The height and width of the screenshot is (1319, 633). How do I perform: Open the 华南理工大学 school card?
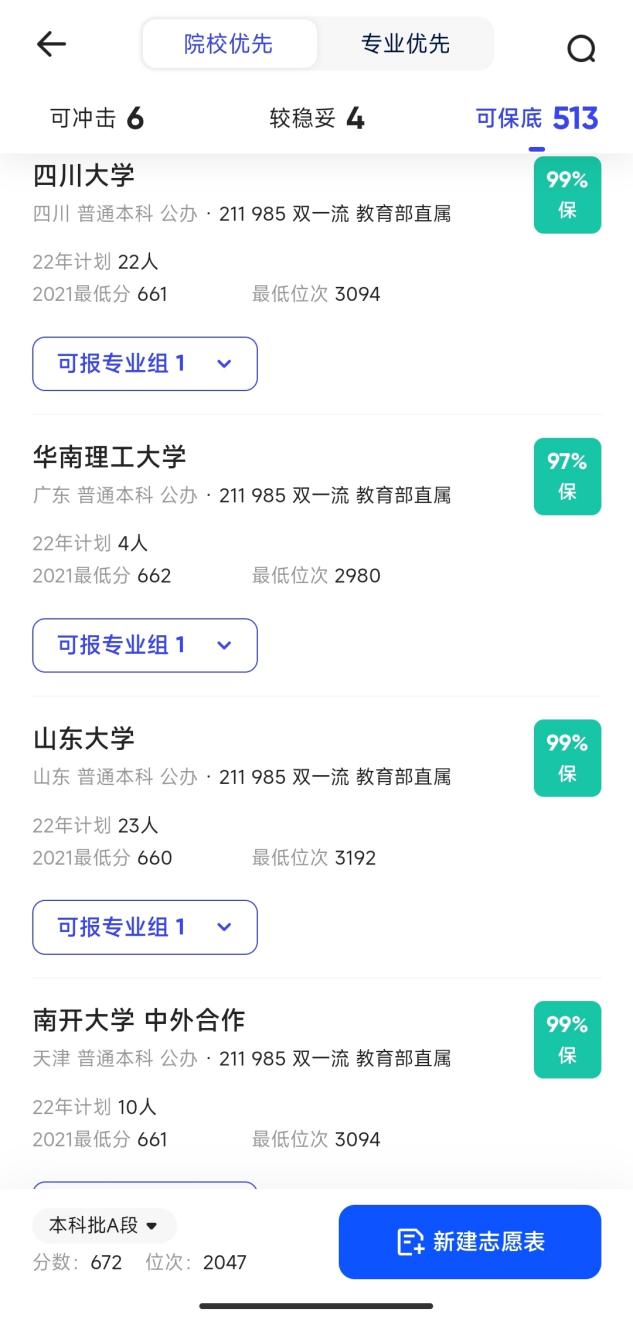coord(317,556)
